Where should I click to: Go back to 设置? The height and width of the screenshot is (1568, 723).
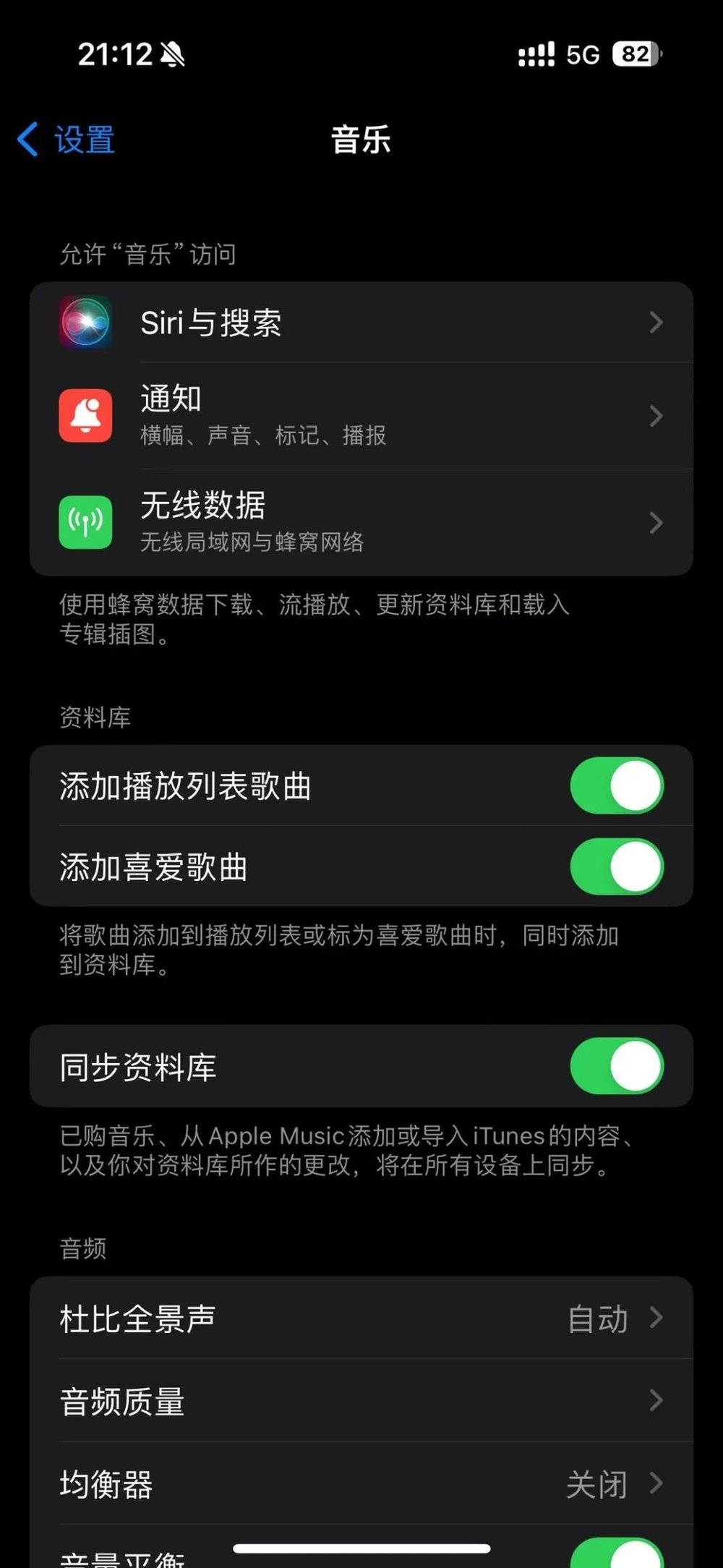pyautogui.click(x=67, y=140)
